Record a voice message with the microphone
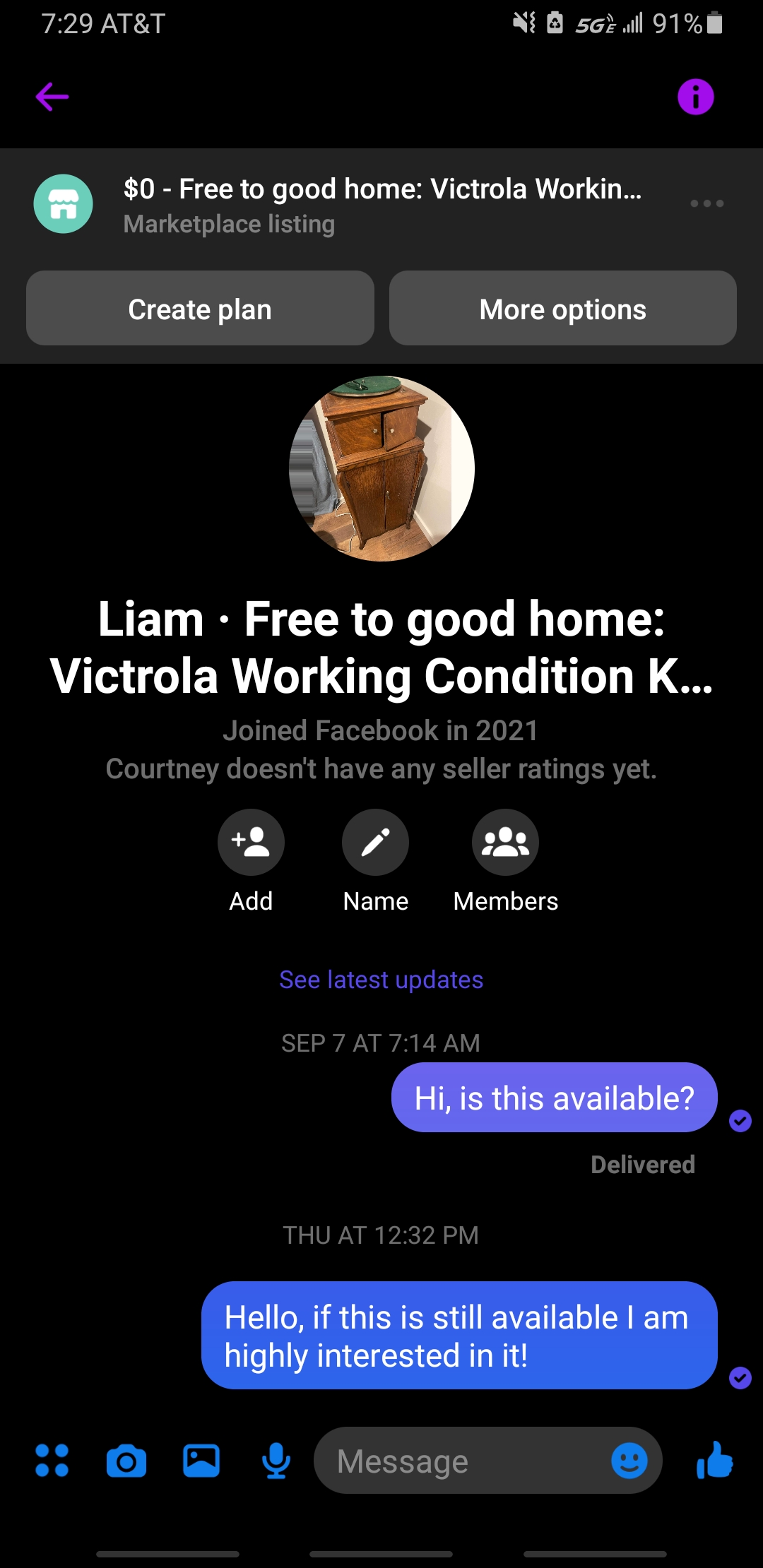763x1568 pixels. (276, 1460)
